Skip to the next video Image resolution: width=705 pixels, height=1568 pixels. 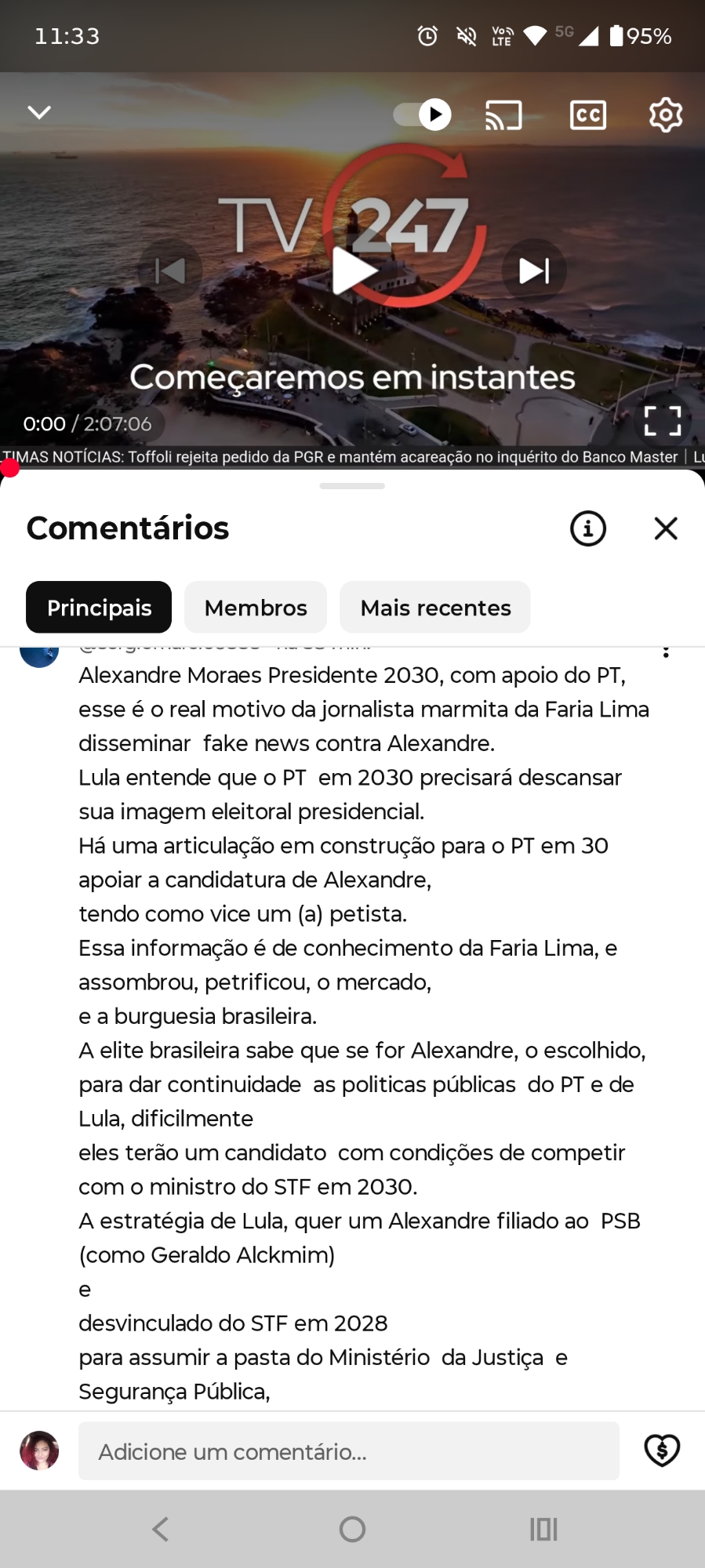click(534, 271)
